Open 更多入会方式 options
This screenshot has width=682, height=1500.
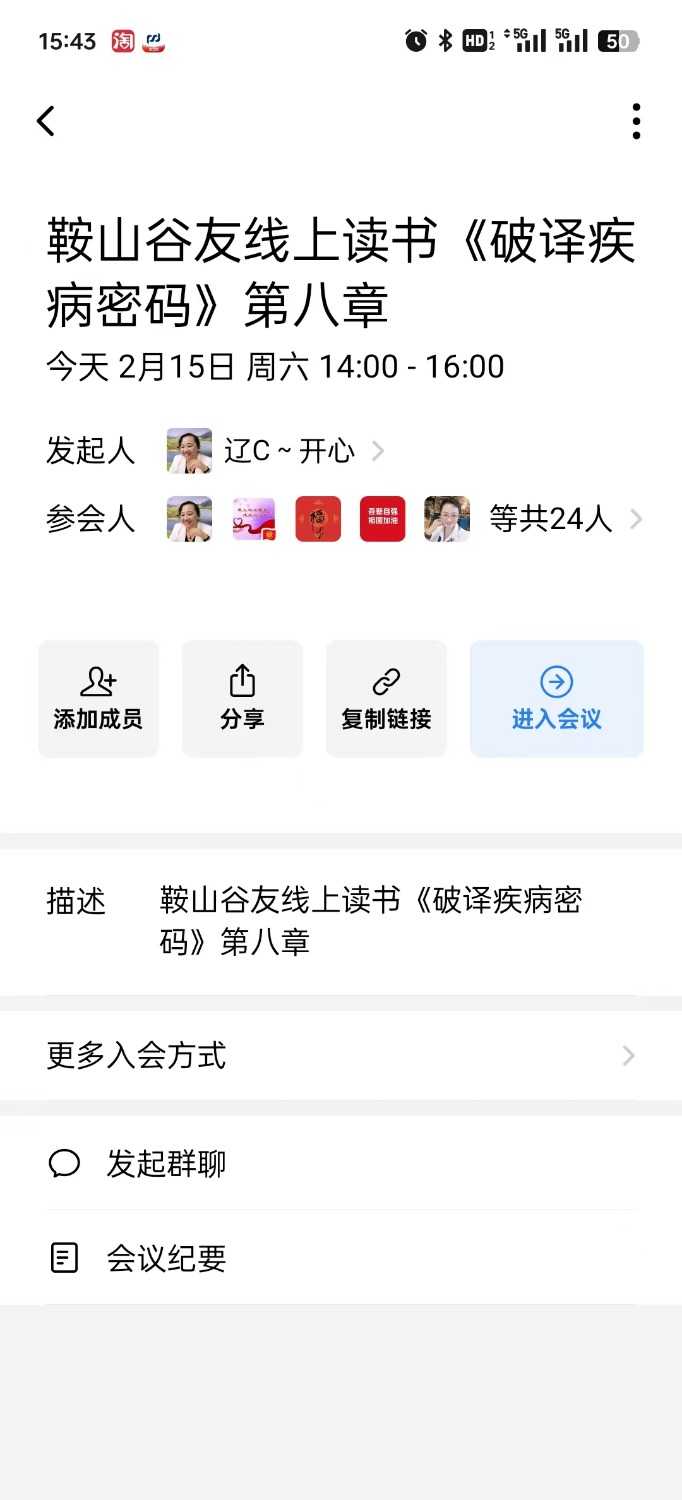tap(340, 1055)
